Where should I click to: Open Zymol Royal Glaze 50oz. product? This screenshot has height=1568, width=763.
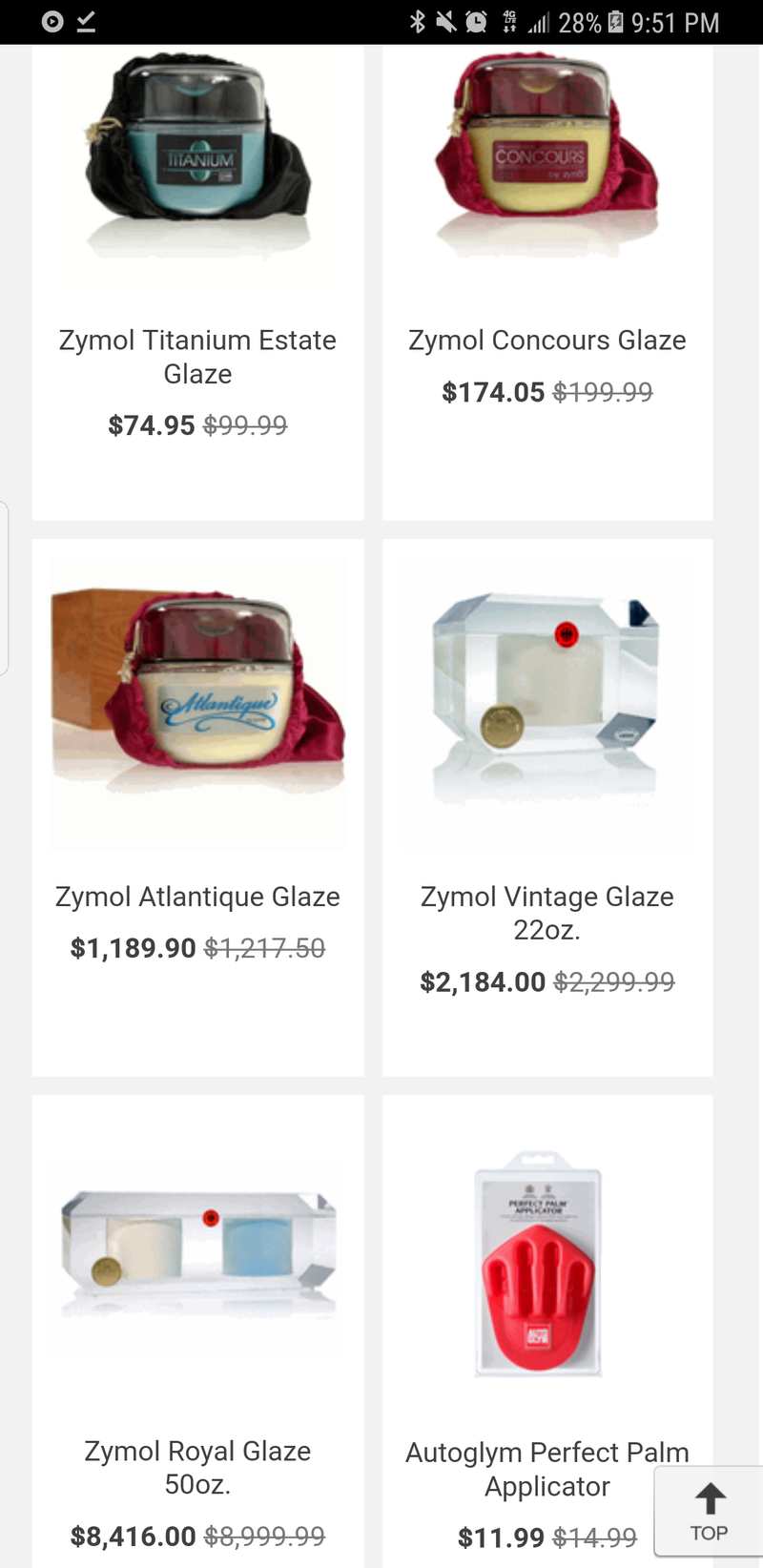pyautogui.click(x=197, y=1467)
